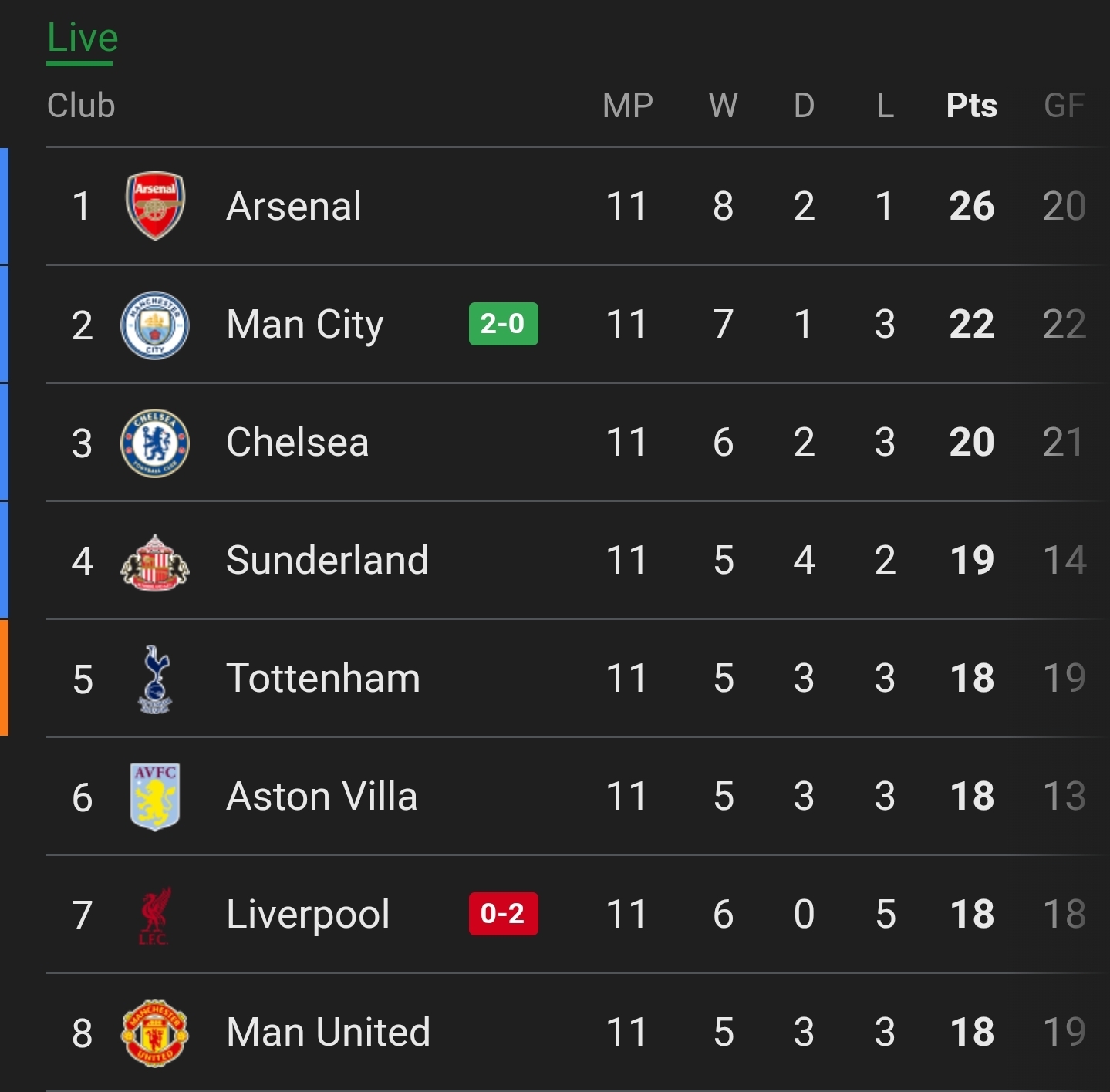Tap Man City's live 2-0 score badge

coord(503,324)
